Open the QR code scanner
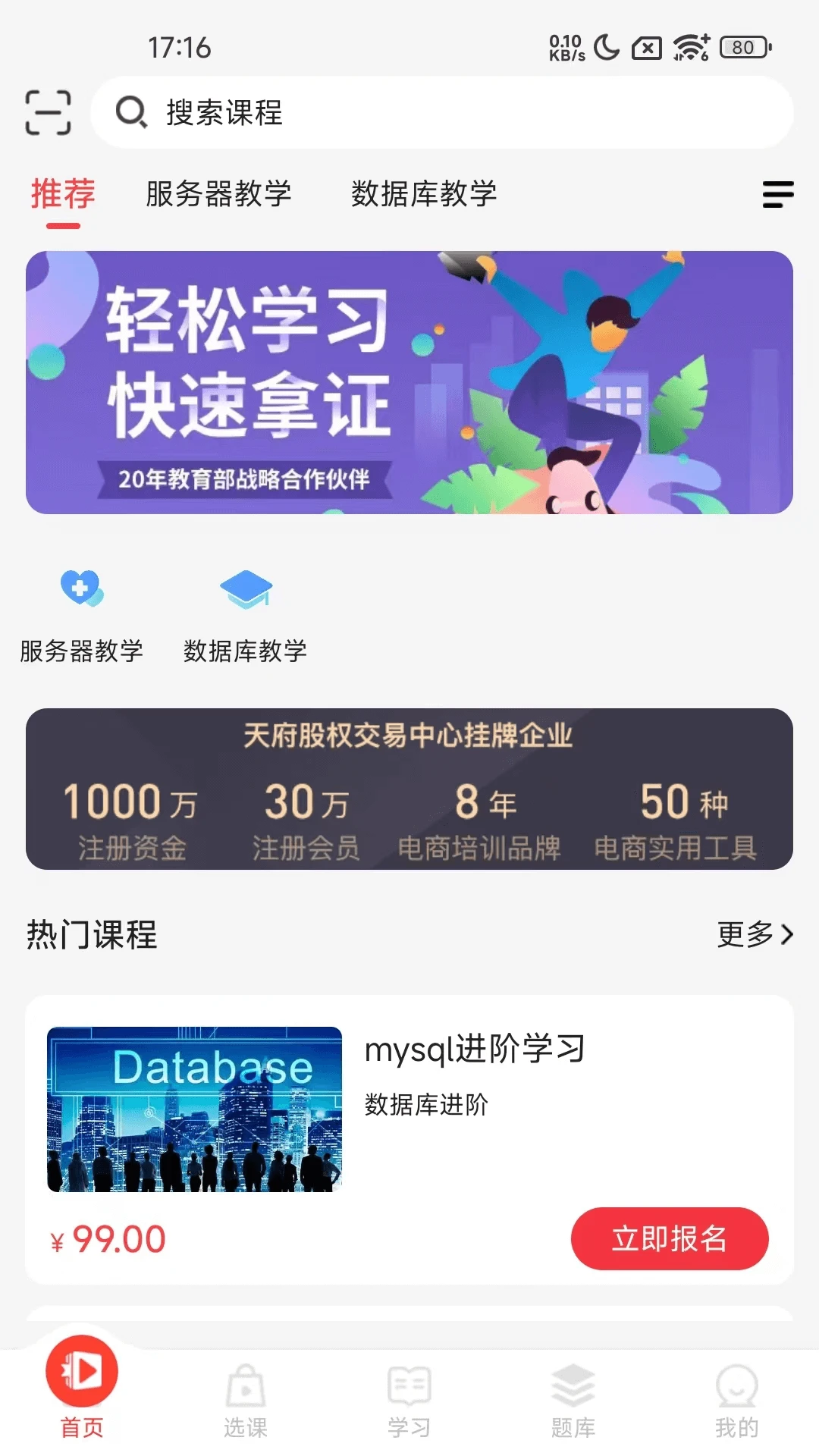 point(47,112)
